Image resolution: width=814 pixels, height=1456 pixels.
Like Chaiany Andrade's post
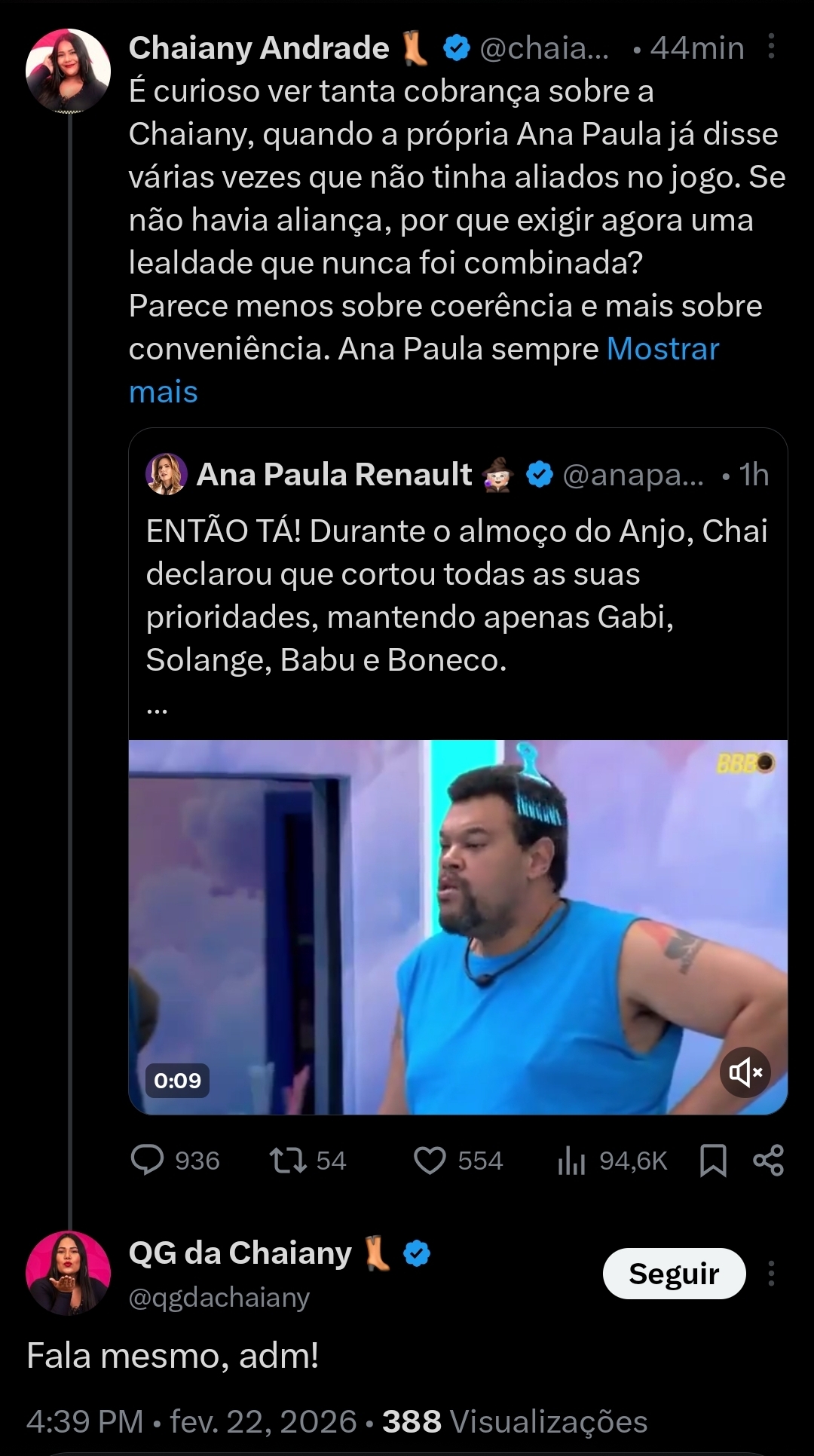coord(430,1161)
